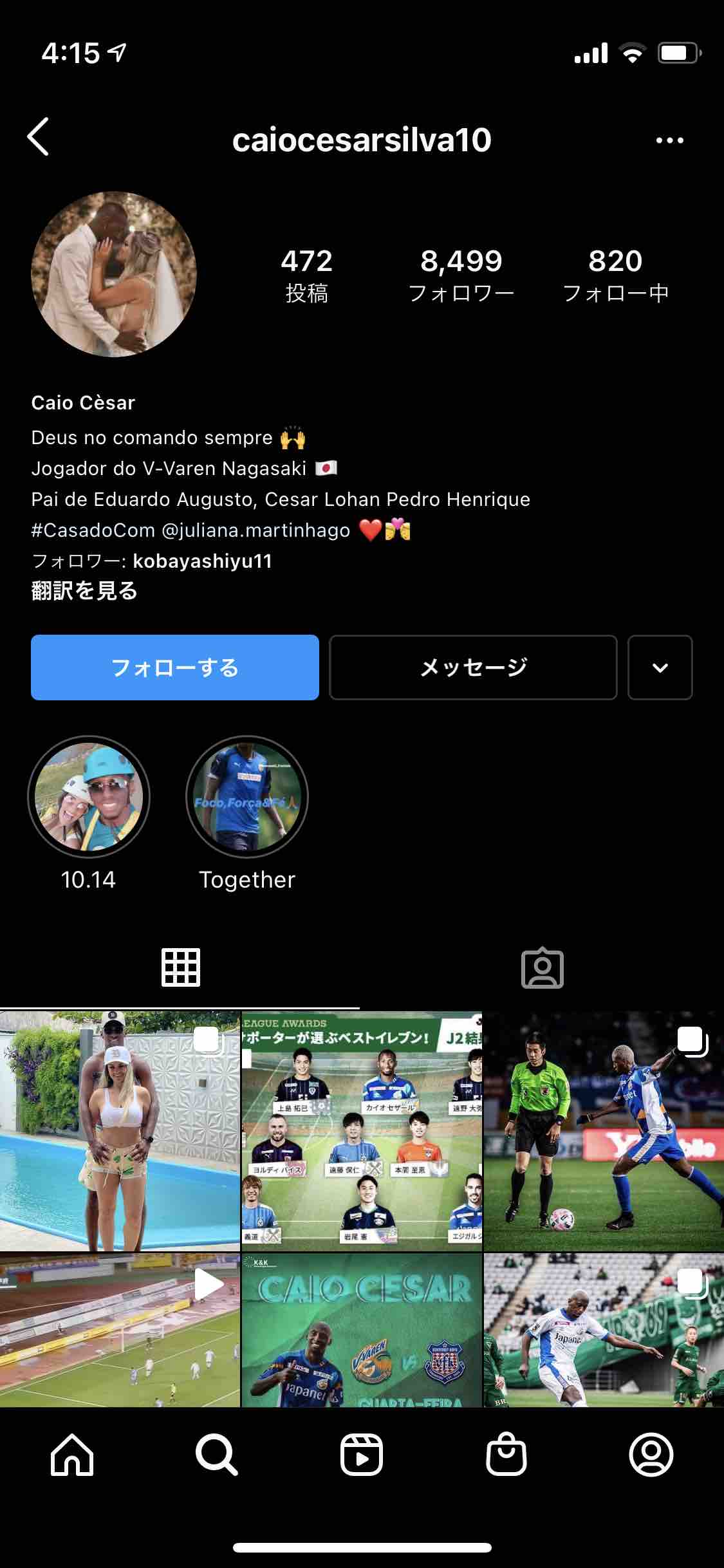Image resolution: width=724 pixels, height=1568 pixels.
Task: Go back using the top-left arrow
Action: (x=39, y=137)
